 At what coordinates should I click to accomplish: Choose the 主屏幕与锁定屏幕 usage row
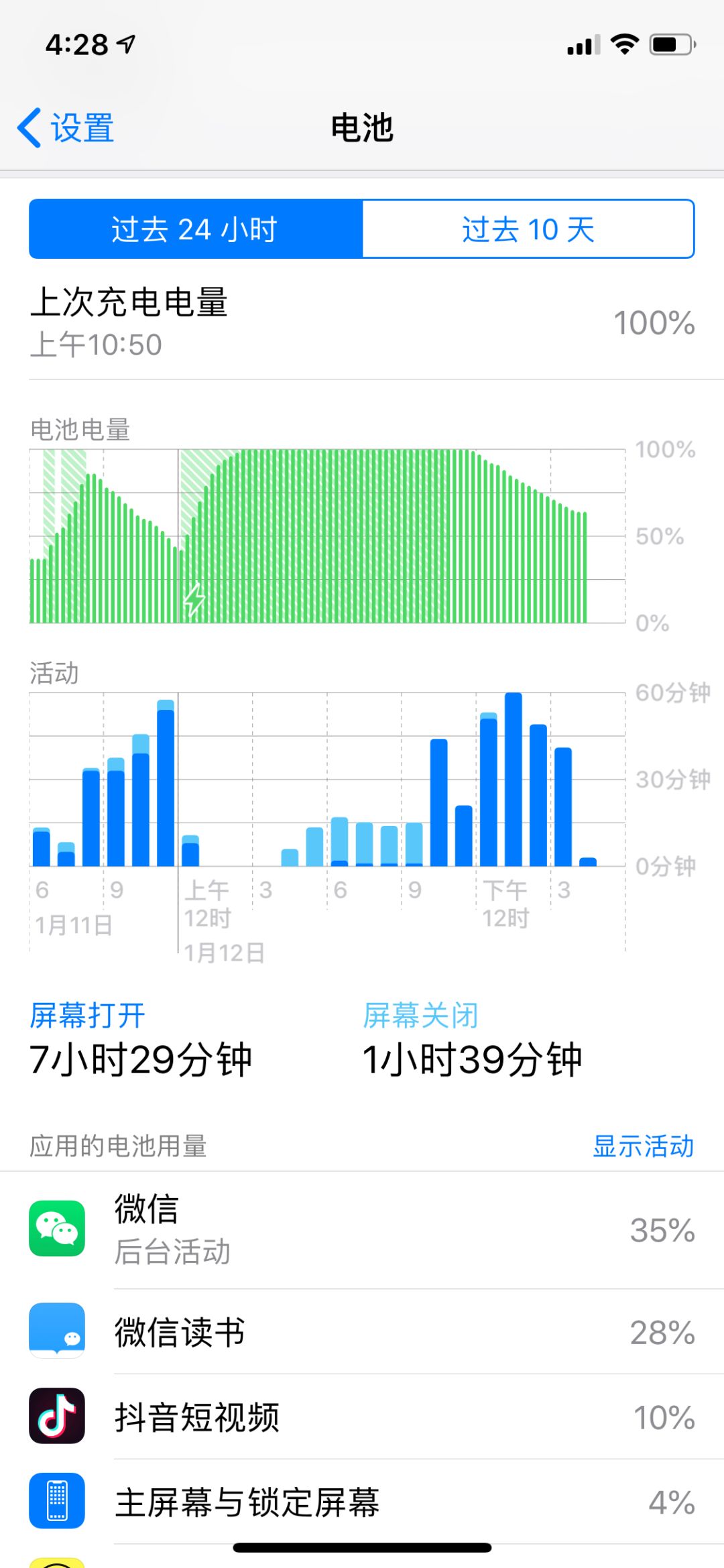click(362, 1502)
